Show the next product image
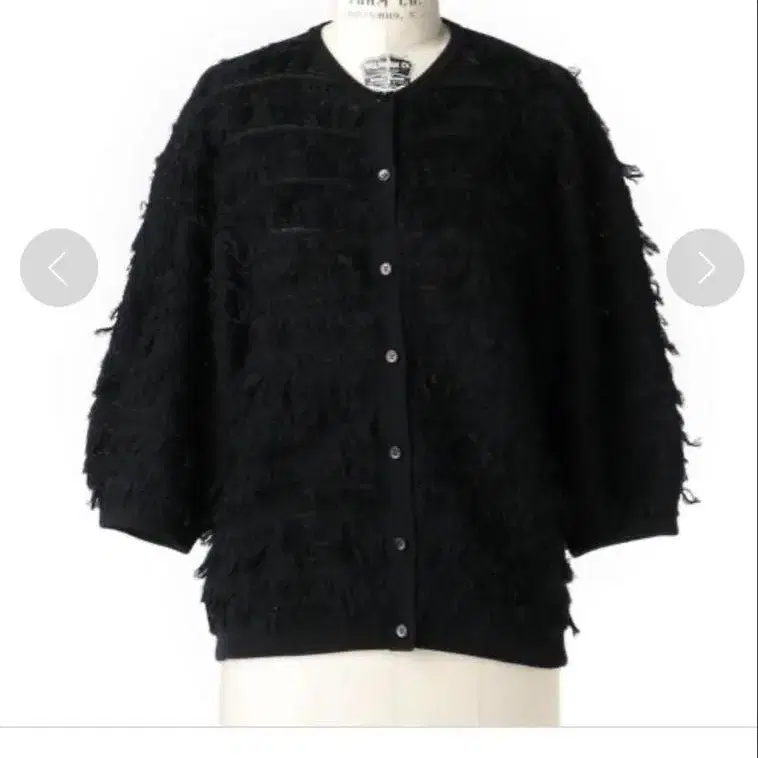Image resolution: width=758 pixels, height=758 pixels. point(705,267)
